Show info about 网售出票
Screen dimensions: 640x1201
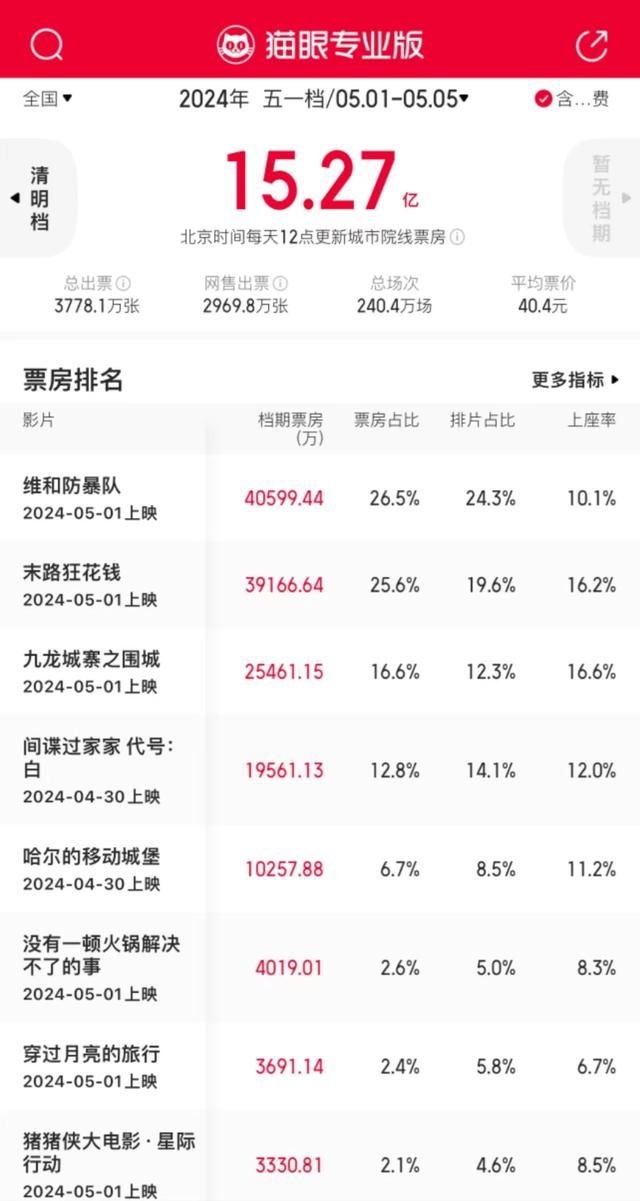[x=281, y=284]
